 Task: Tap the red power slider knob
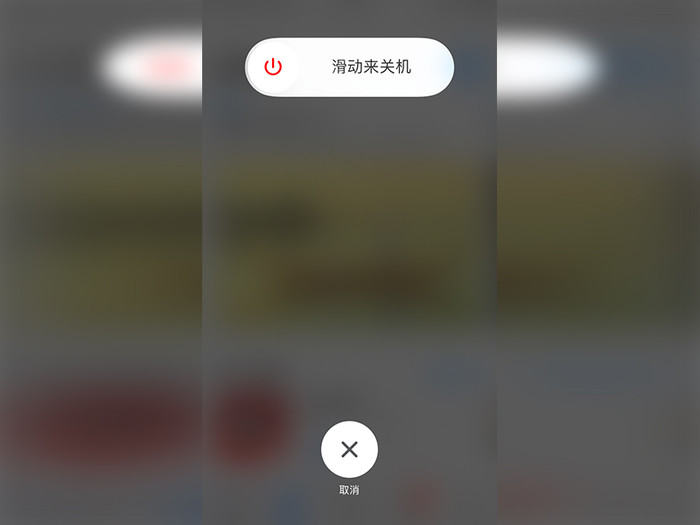(x=273, y=67)
